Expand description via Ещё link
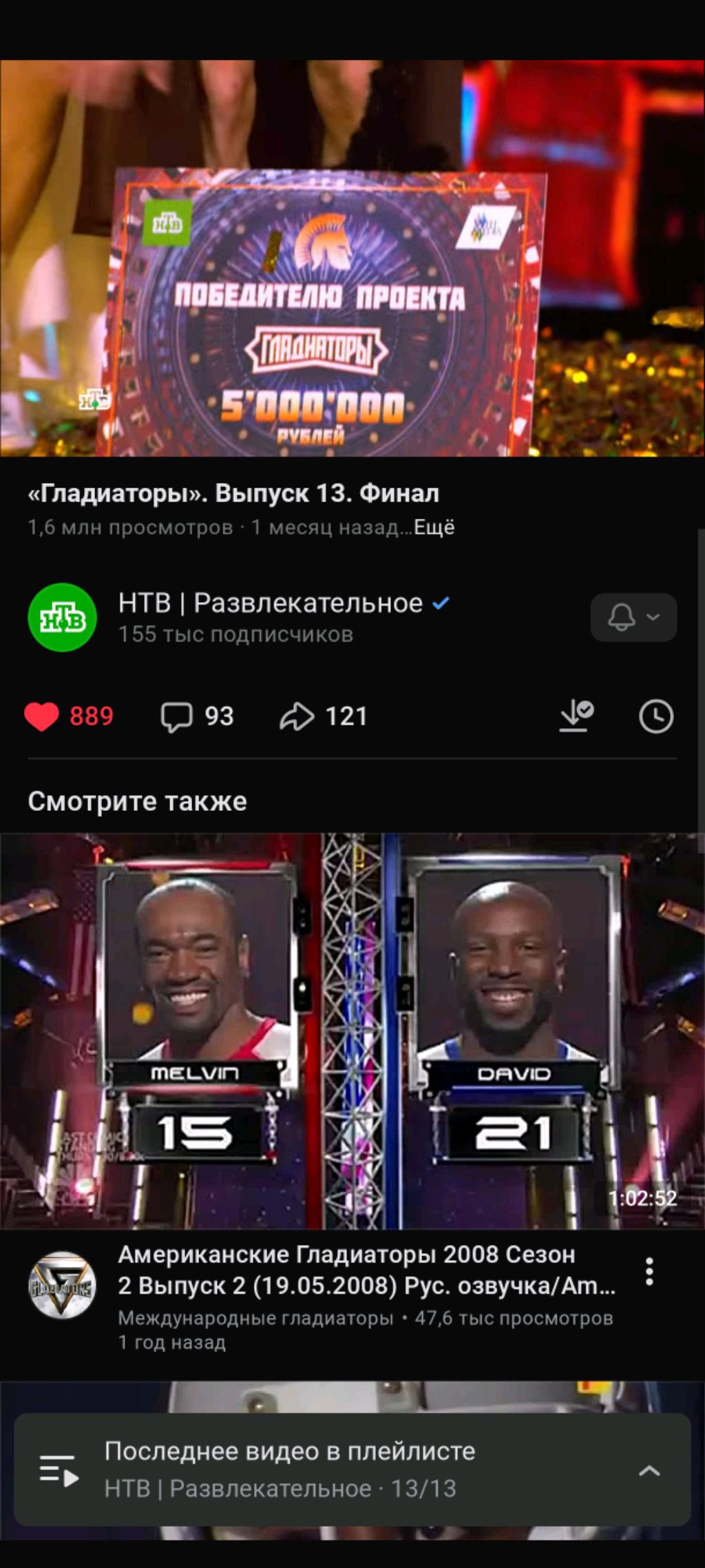This screenshot has width=705, height=1568. [434, 528]
